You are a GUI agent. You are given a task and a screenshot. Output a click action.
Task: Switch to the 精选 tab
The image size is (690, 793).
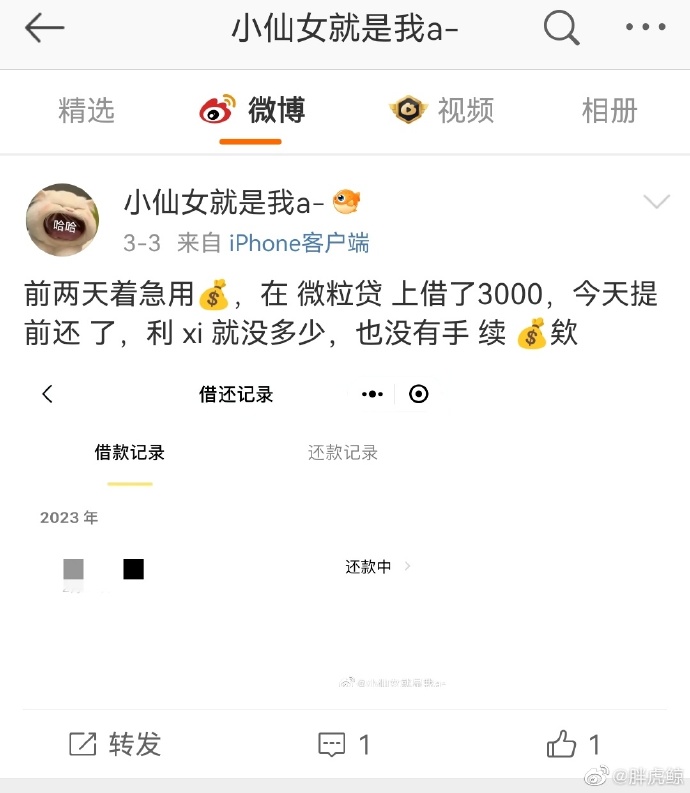tap(87, 111)
